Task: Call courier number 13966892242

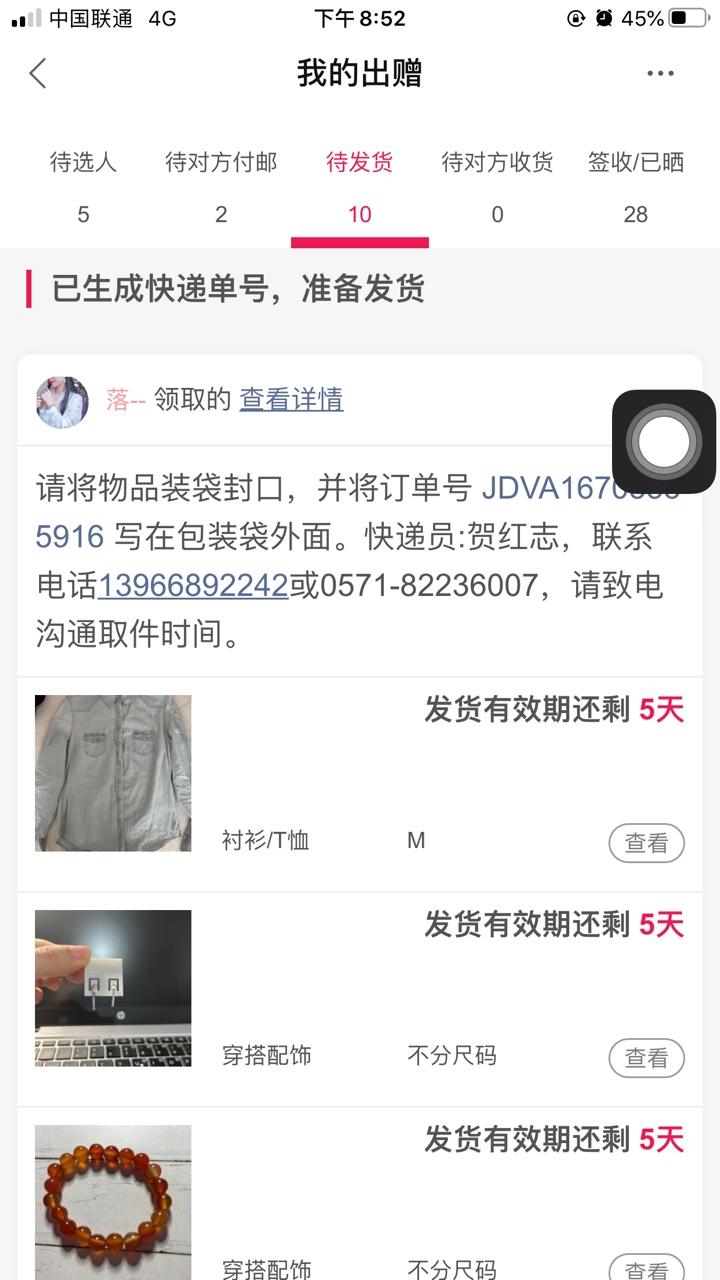Action: pos(193,585)
